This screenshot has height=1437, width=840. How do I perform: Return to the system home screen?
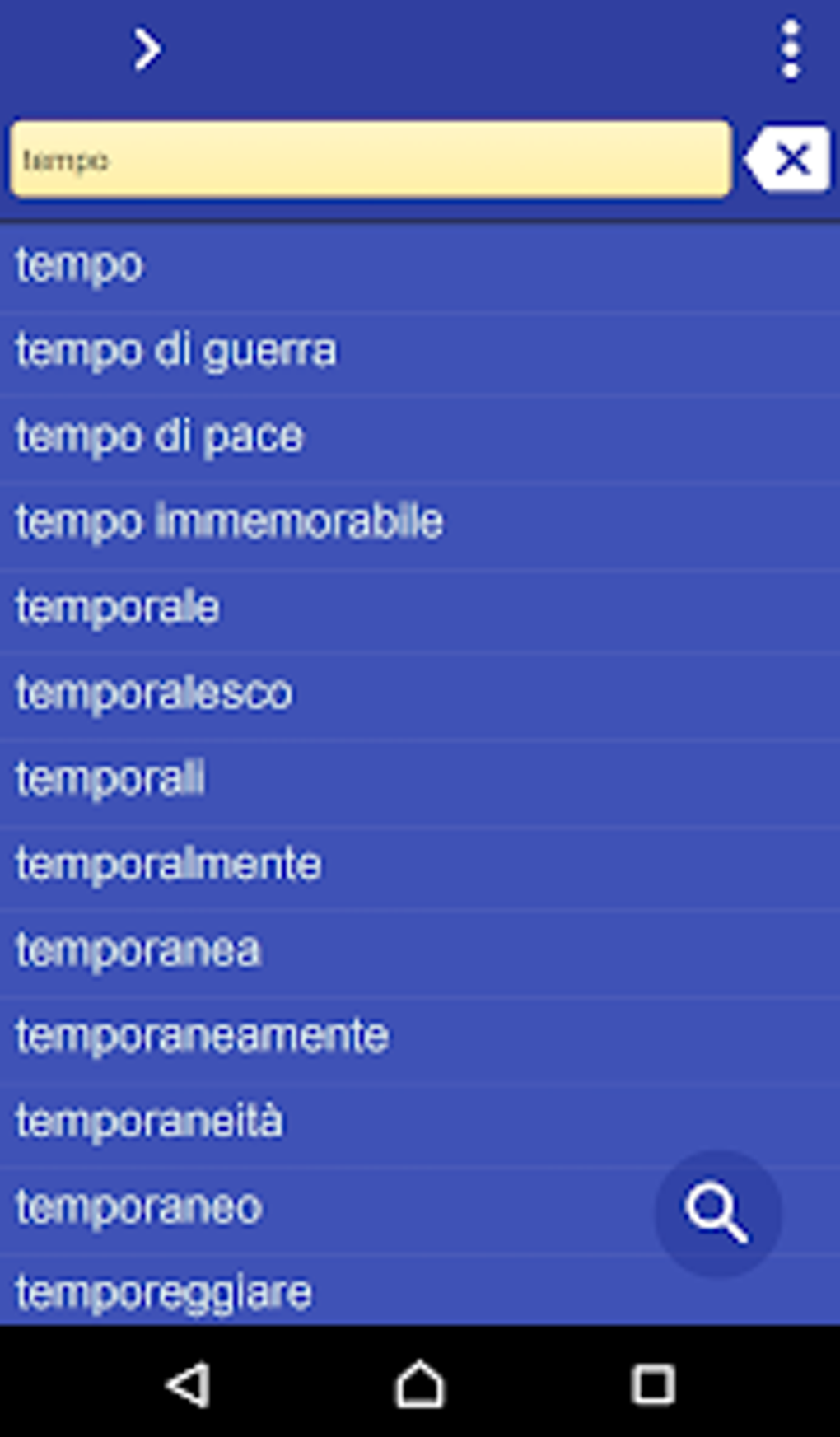point(420,1384)
